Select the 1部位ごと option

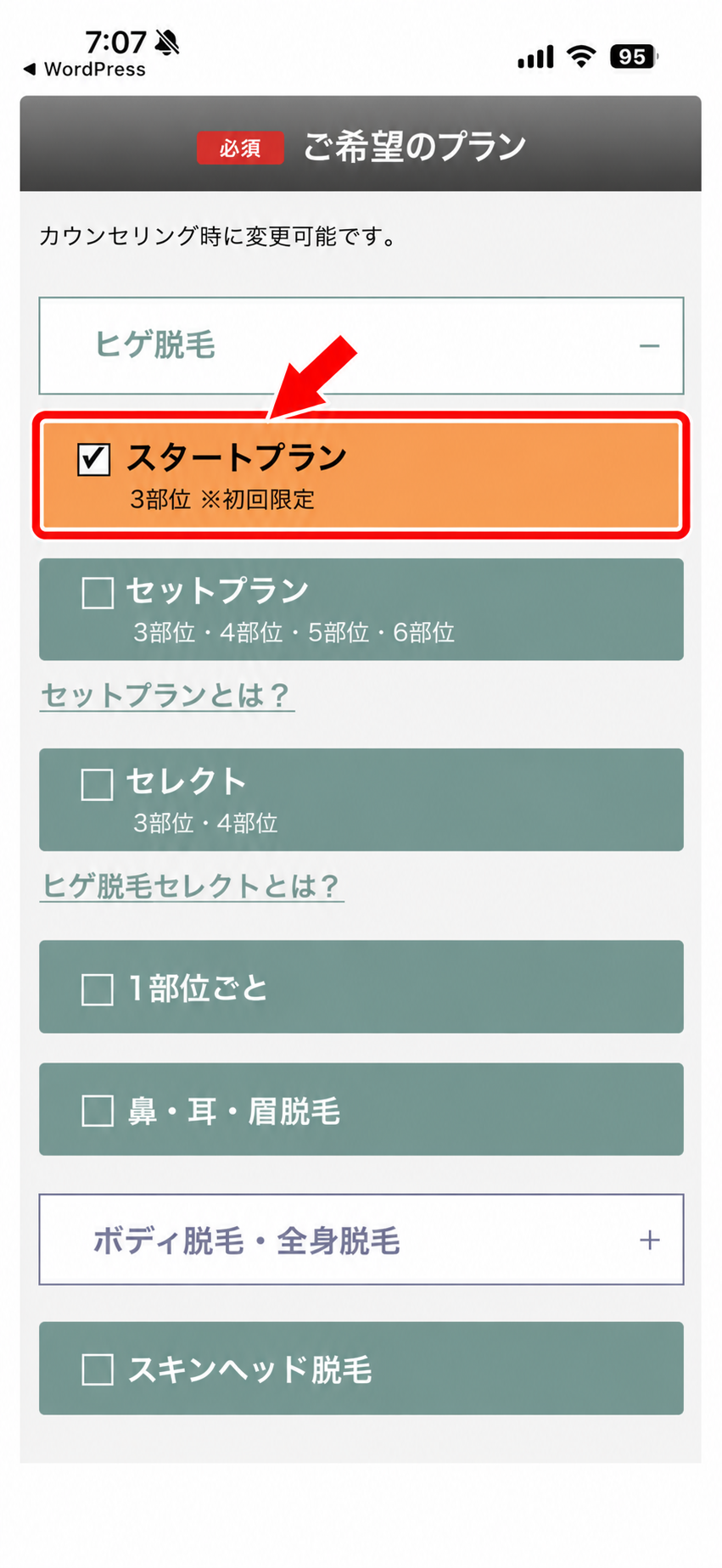coord(361,987)
